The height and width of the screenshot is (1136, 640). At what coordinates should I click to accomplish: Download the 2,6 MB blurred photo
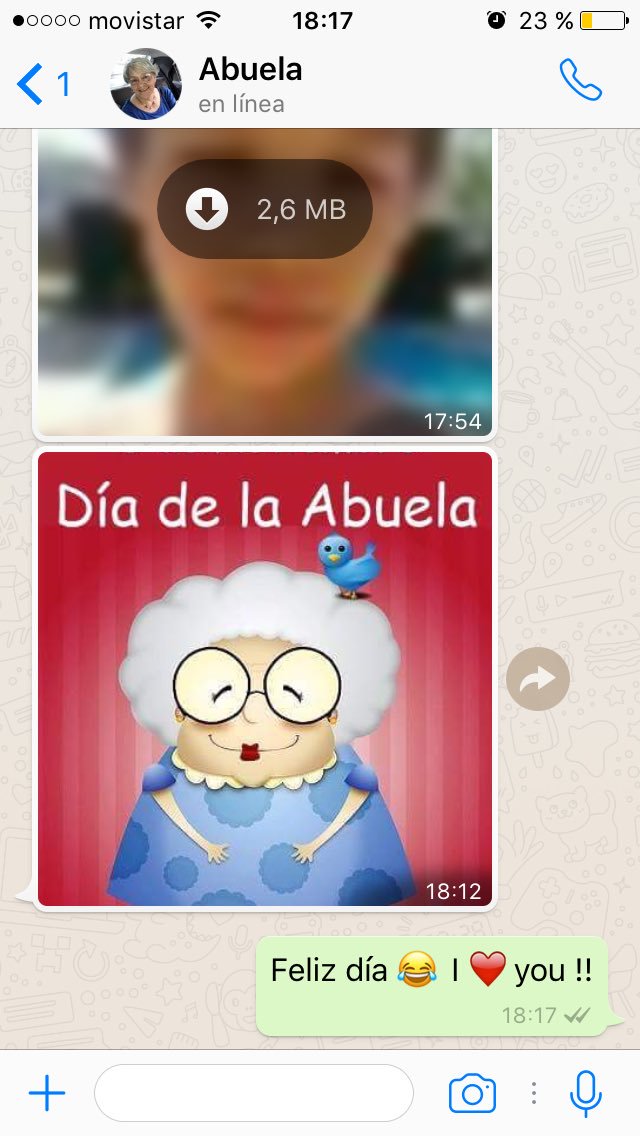265,209
